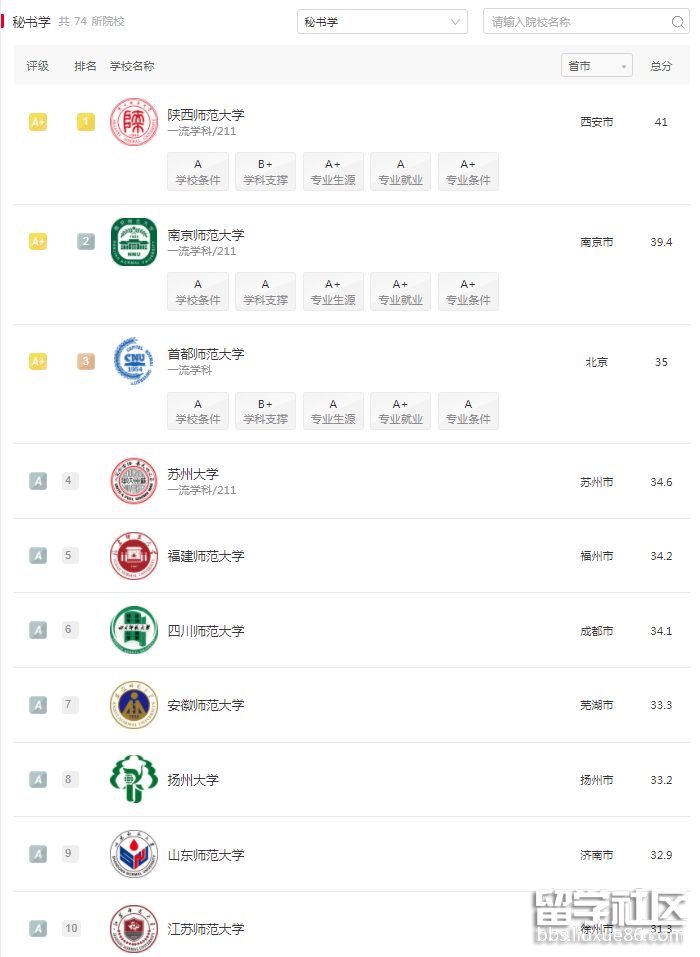
Task: Open 扬州大学 school entry
Action: [x=192, y=780]
